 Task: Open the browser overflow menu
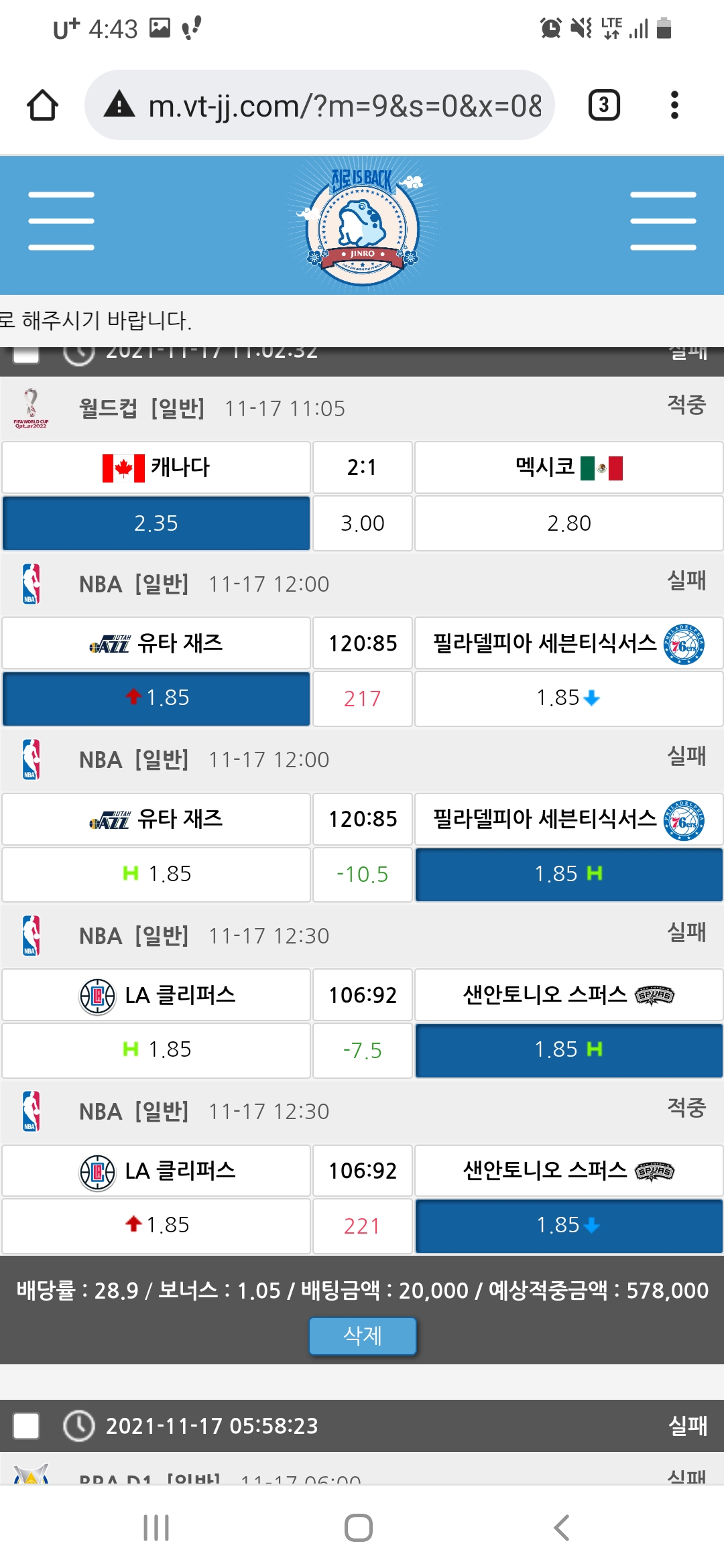coord(674,105)
